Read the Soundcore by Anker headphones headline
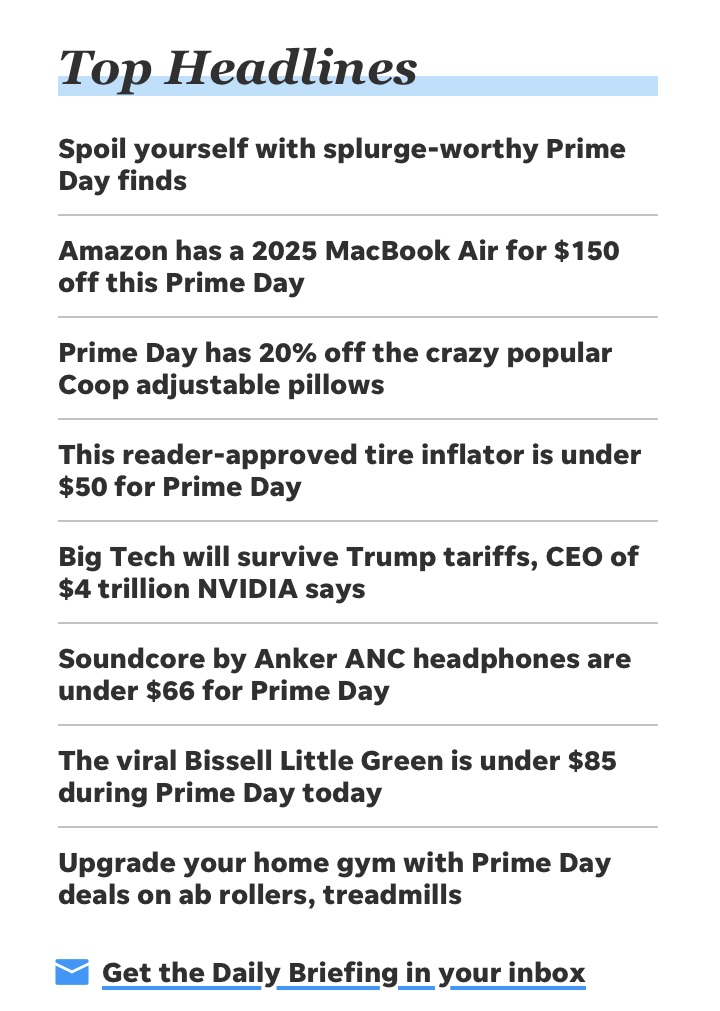The height and width of the screenshot is (1011, 720). click(344, 675)
